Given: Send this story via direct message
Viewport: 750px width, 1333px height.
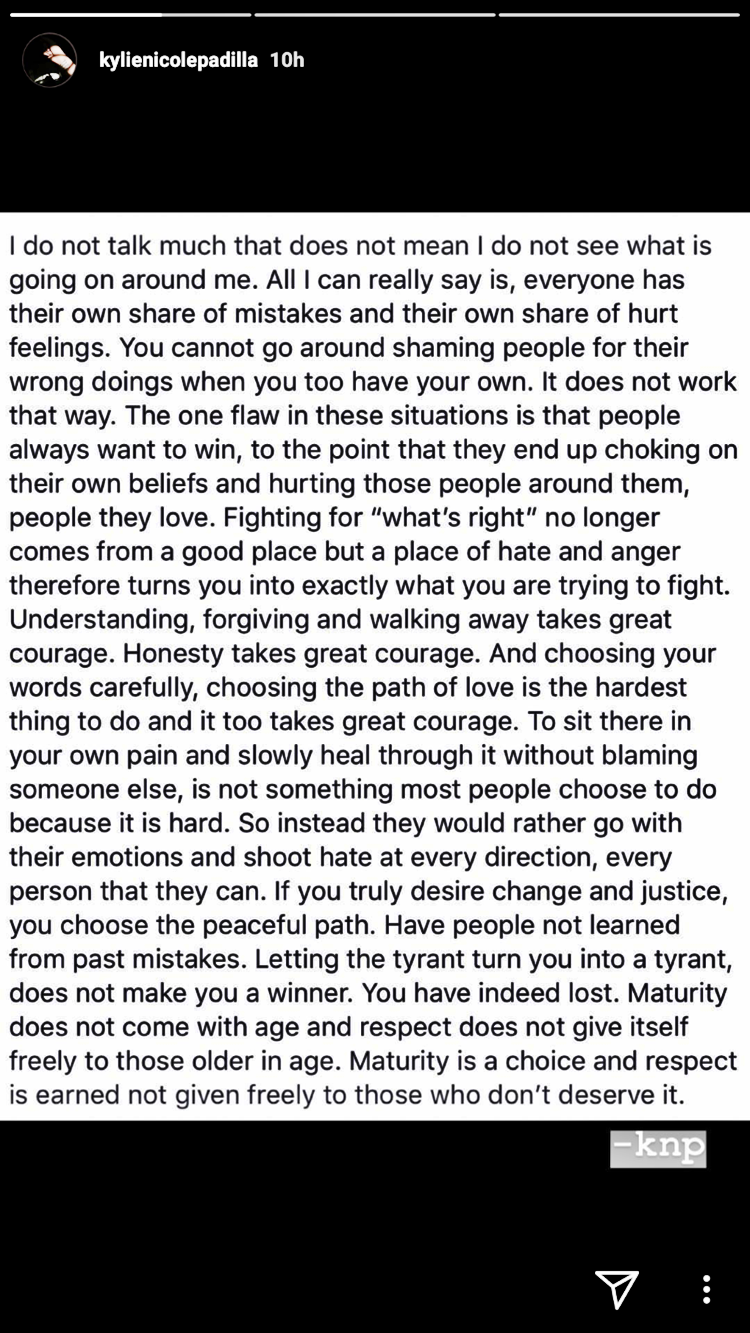Looking at the screenshot, I should tap(617, 1289).
